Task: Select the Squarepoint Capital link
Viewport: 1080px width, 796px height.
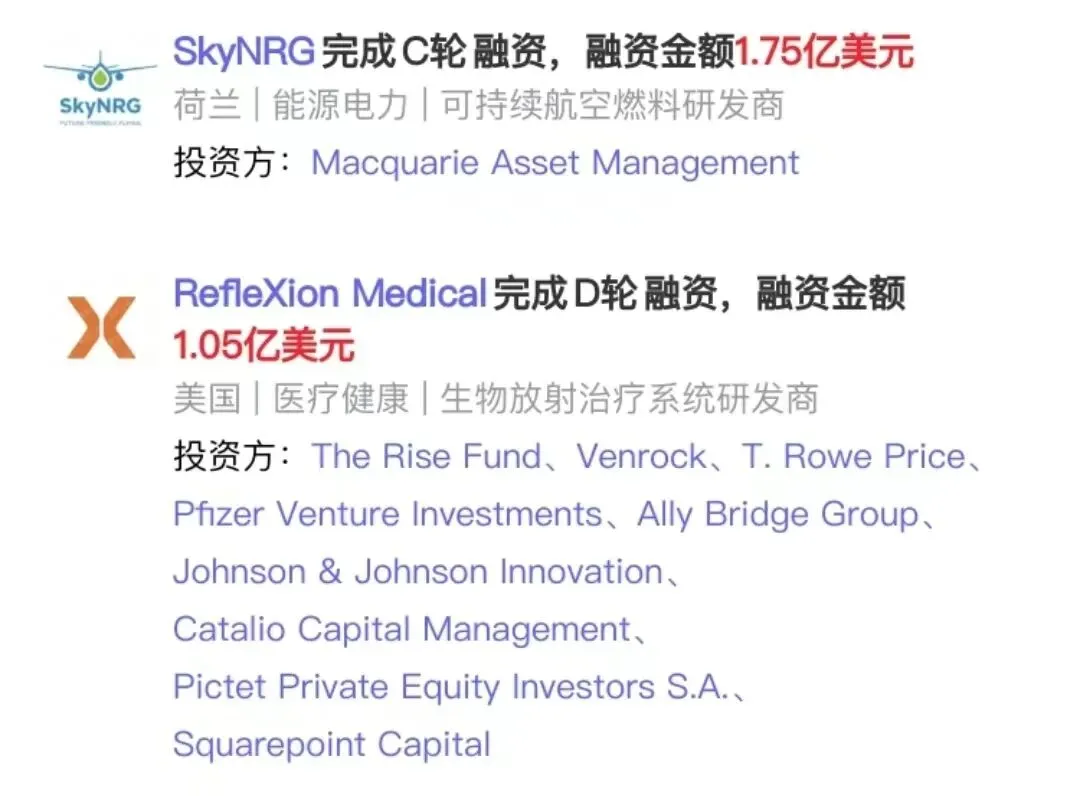Action: 331,745
